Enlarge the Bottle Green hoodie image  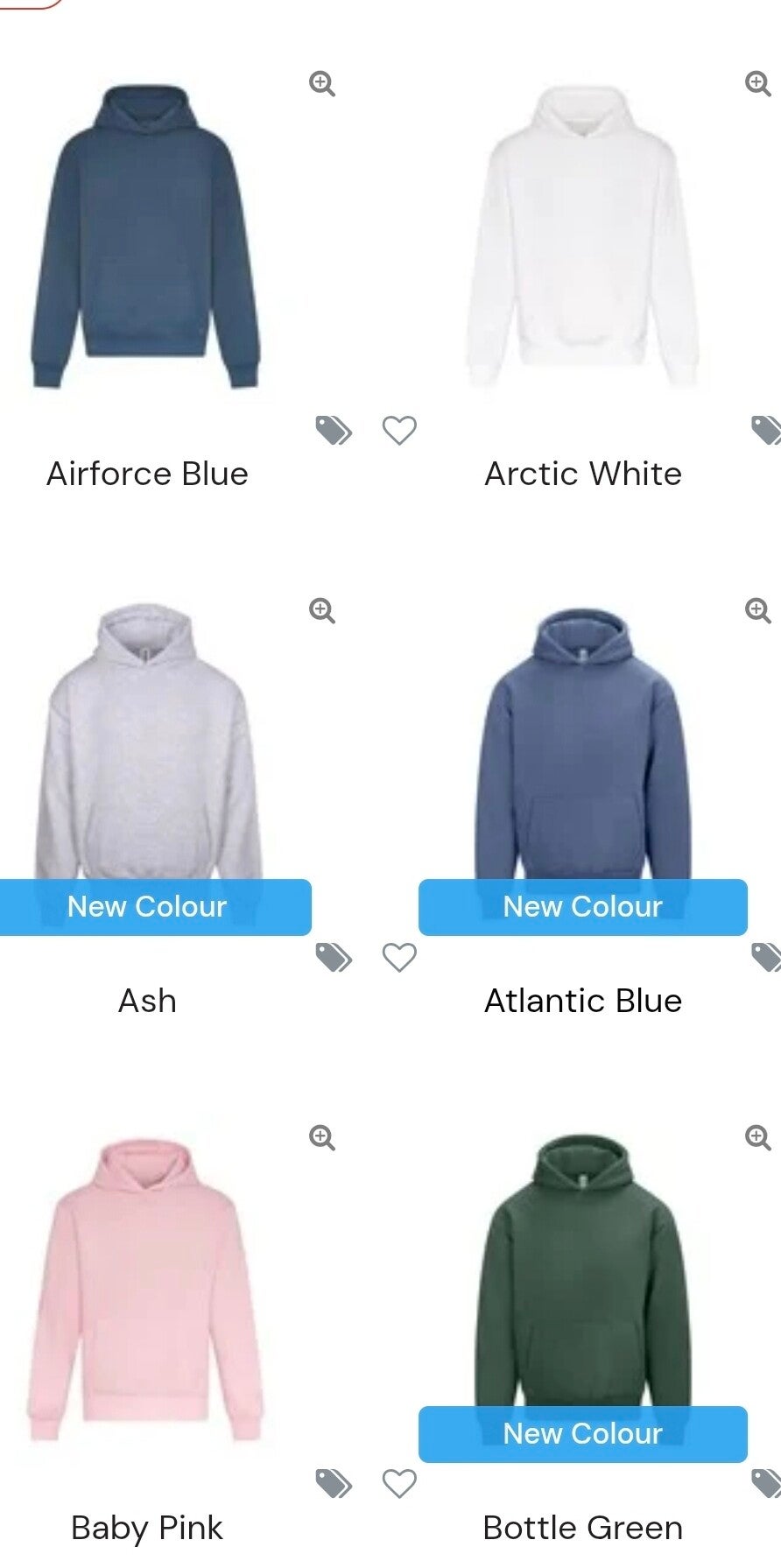(757, 1137)
